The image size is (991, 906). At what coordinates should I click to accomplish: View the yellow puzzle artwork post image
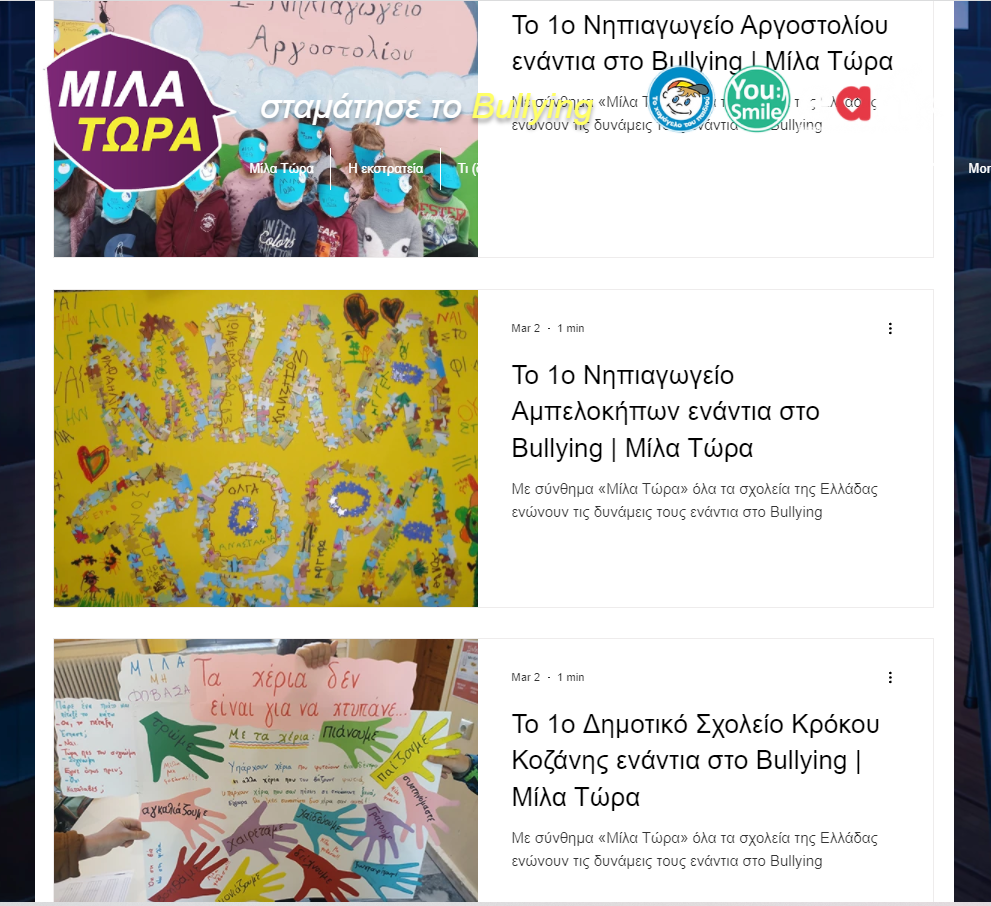(266, 448)
